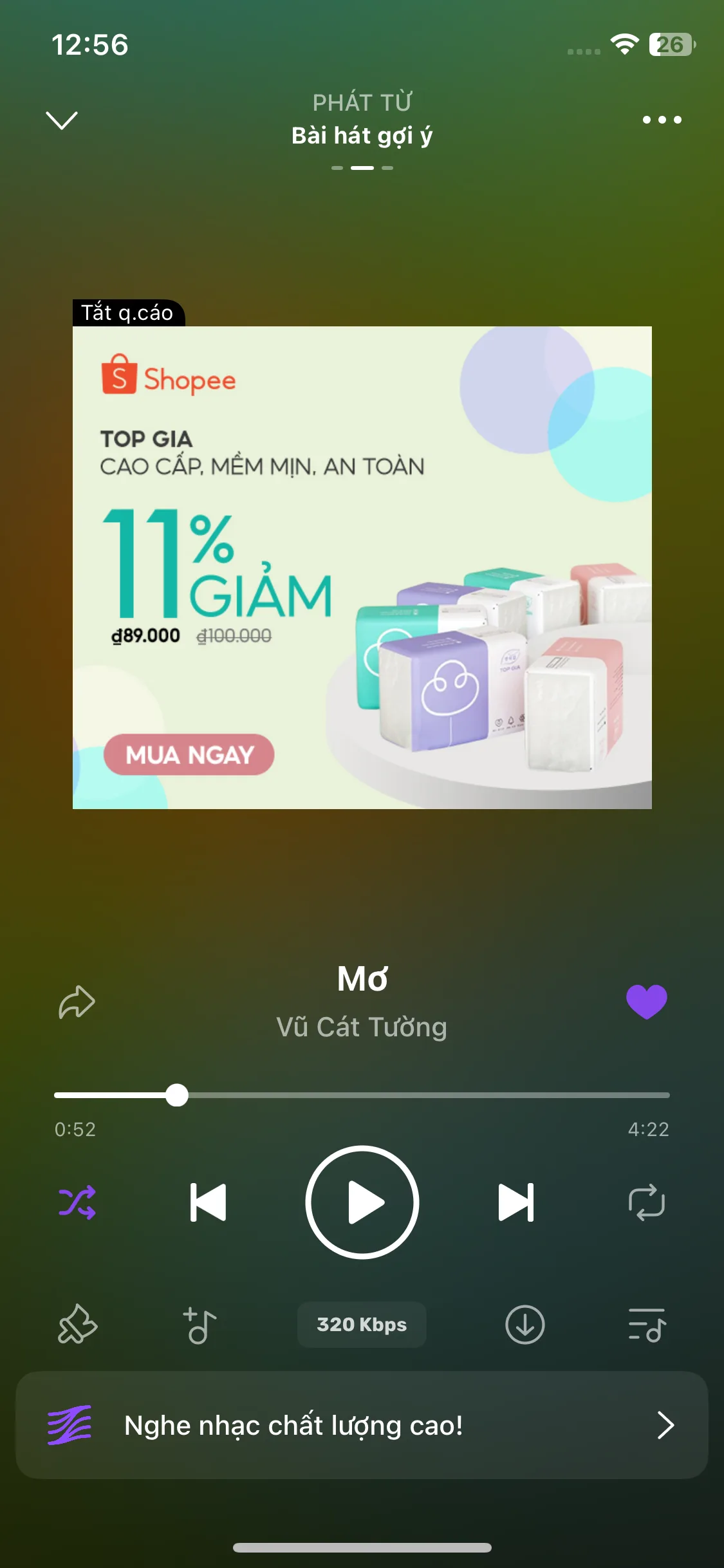Screen dimensions: 724x1568
Task: Open the Nghe nhạc chất lượng cao banner
Action: click(362, 1425)
